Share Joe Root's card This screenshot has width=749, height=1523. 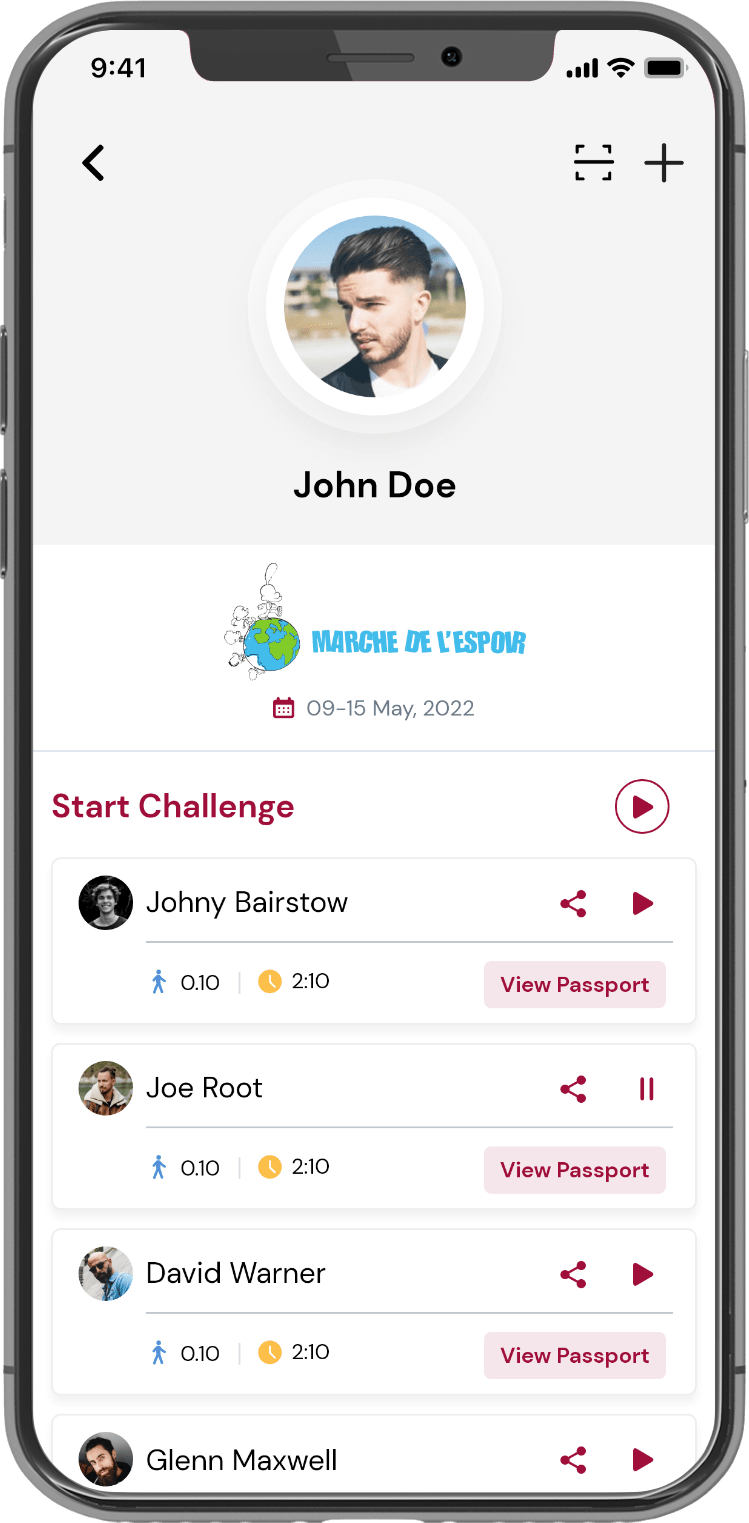pos(573,1089)
